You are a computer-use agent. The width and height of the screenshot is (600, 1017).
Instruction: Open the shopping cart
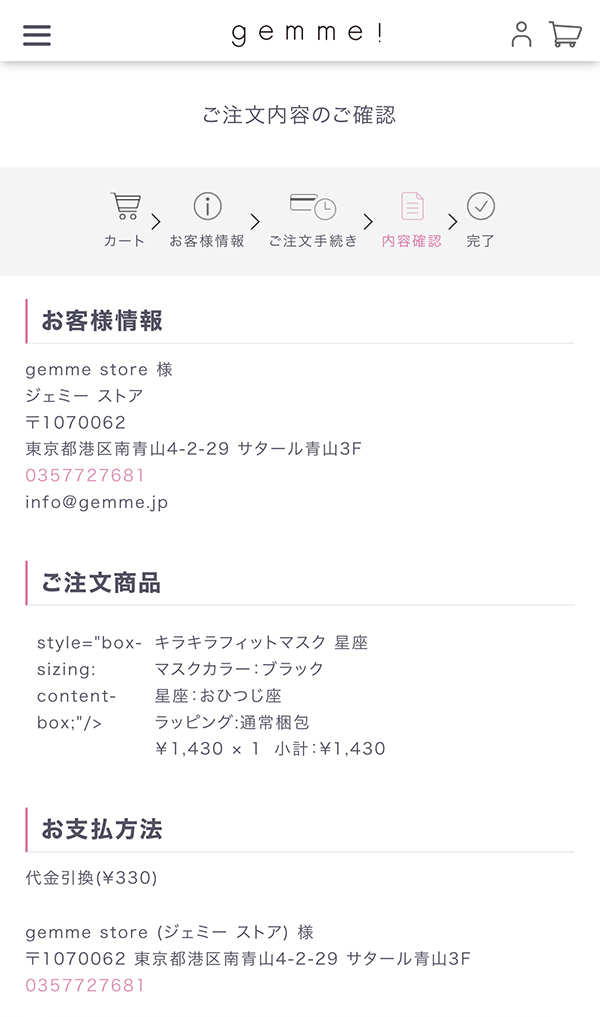click(565, 34)
